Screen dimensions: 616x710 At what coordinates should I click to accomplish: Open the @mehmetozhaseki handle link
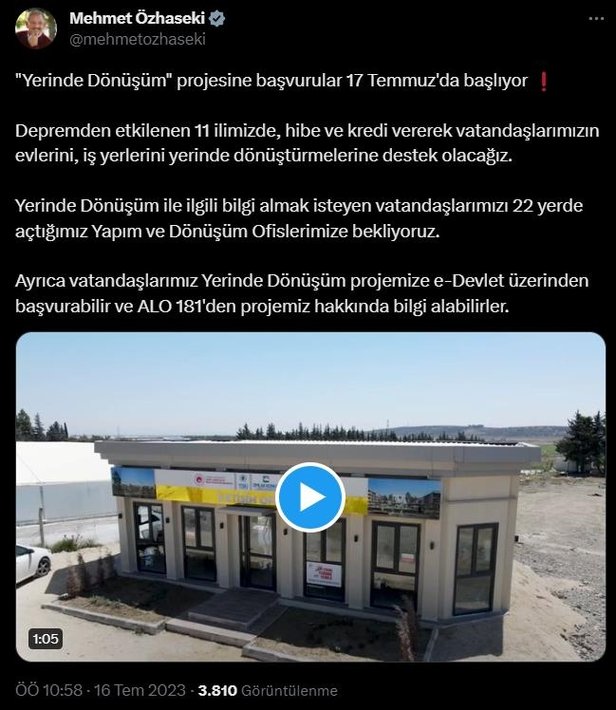point(137,39)
